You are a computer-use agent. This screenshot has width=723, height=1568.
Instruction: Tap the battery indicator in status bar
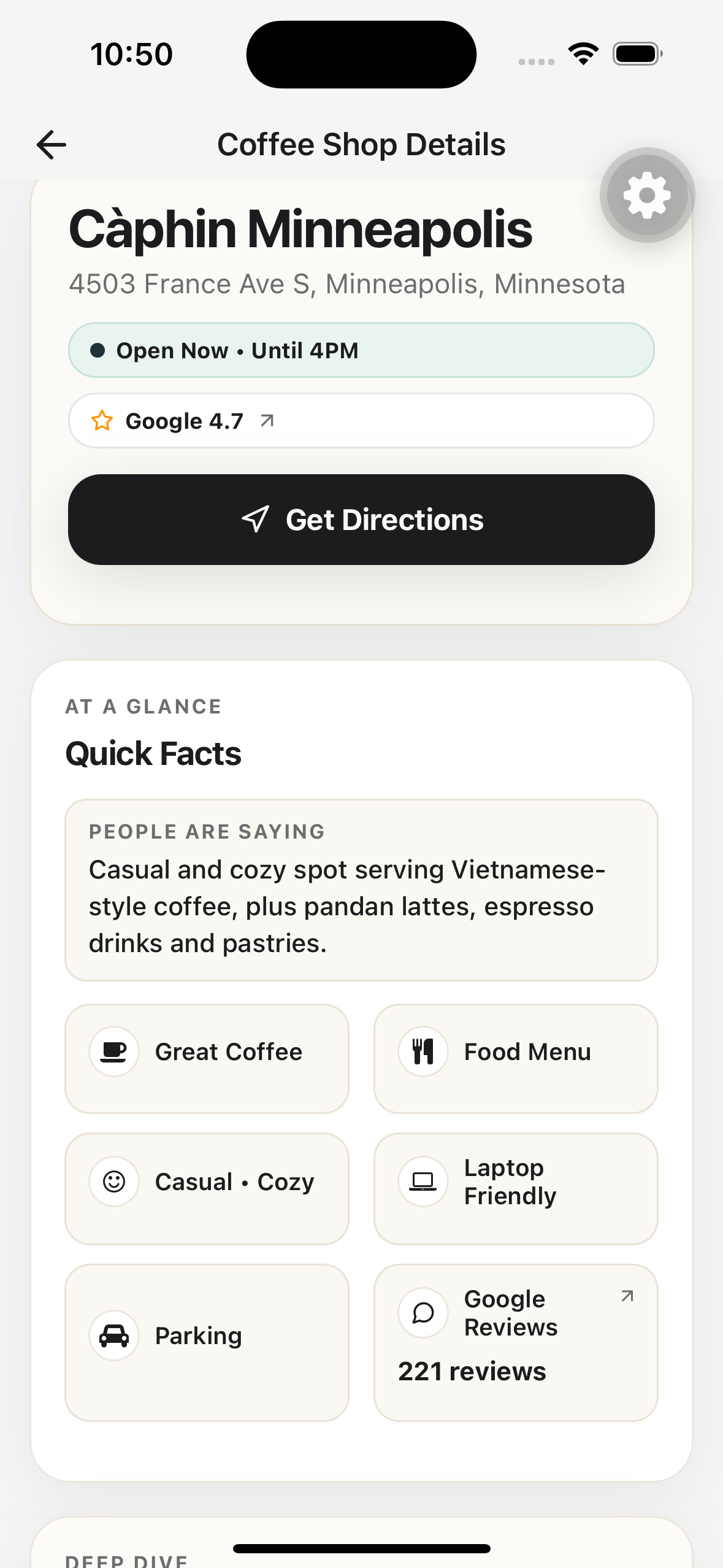point(637,54)
